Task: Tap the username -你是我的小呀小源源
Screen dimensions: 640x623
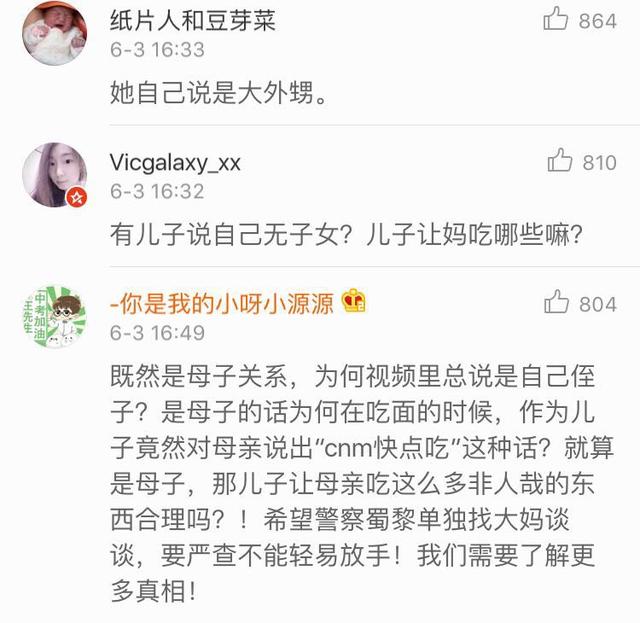Action: 222,302
